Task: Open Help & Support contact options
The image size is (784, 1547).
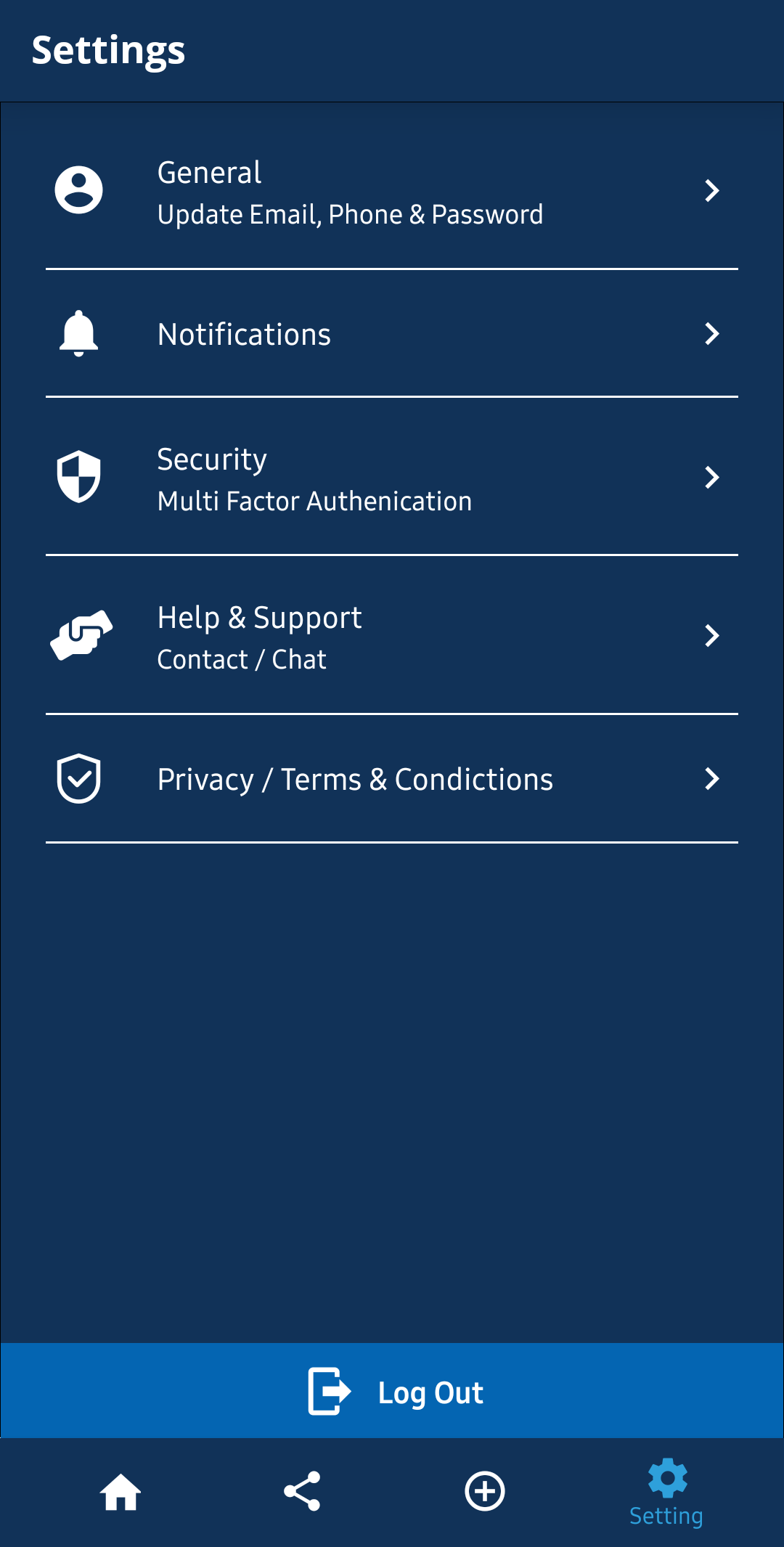Action: tap(392, 637)
